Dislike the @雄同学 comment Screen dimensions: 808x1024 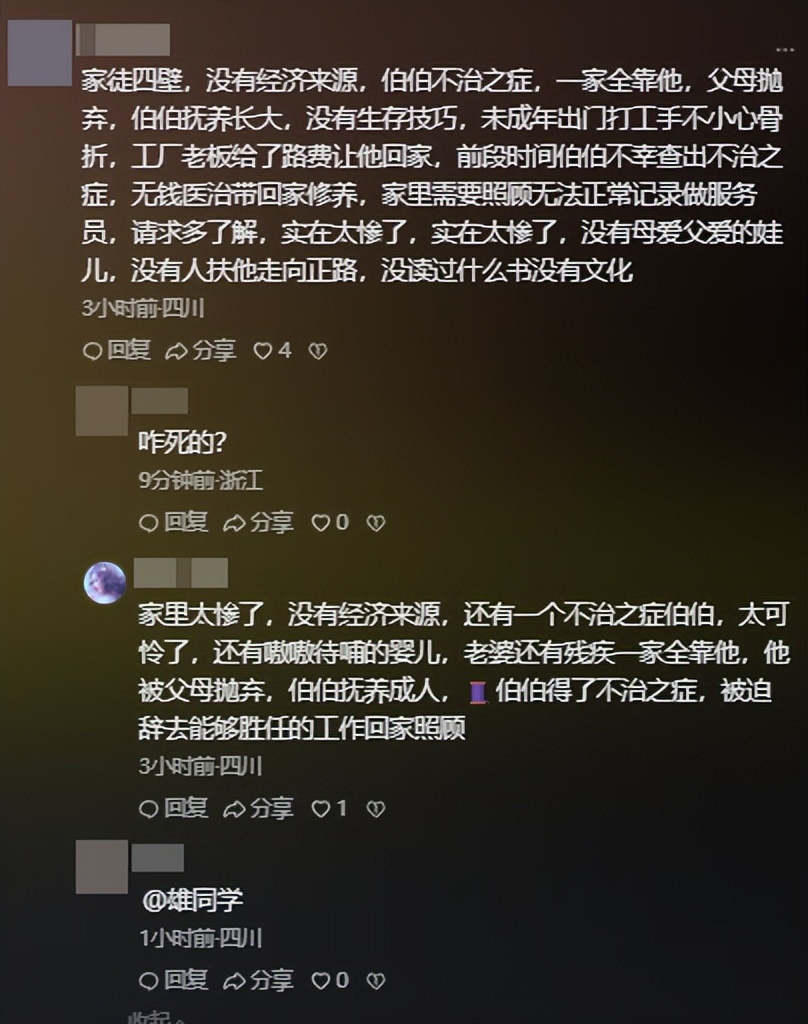click(375, 980)
